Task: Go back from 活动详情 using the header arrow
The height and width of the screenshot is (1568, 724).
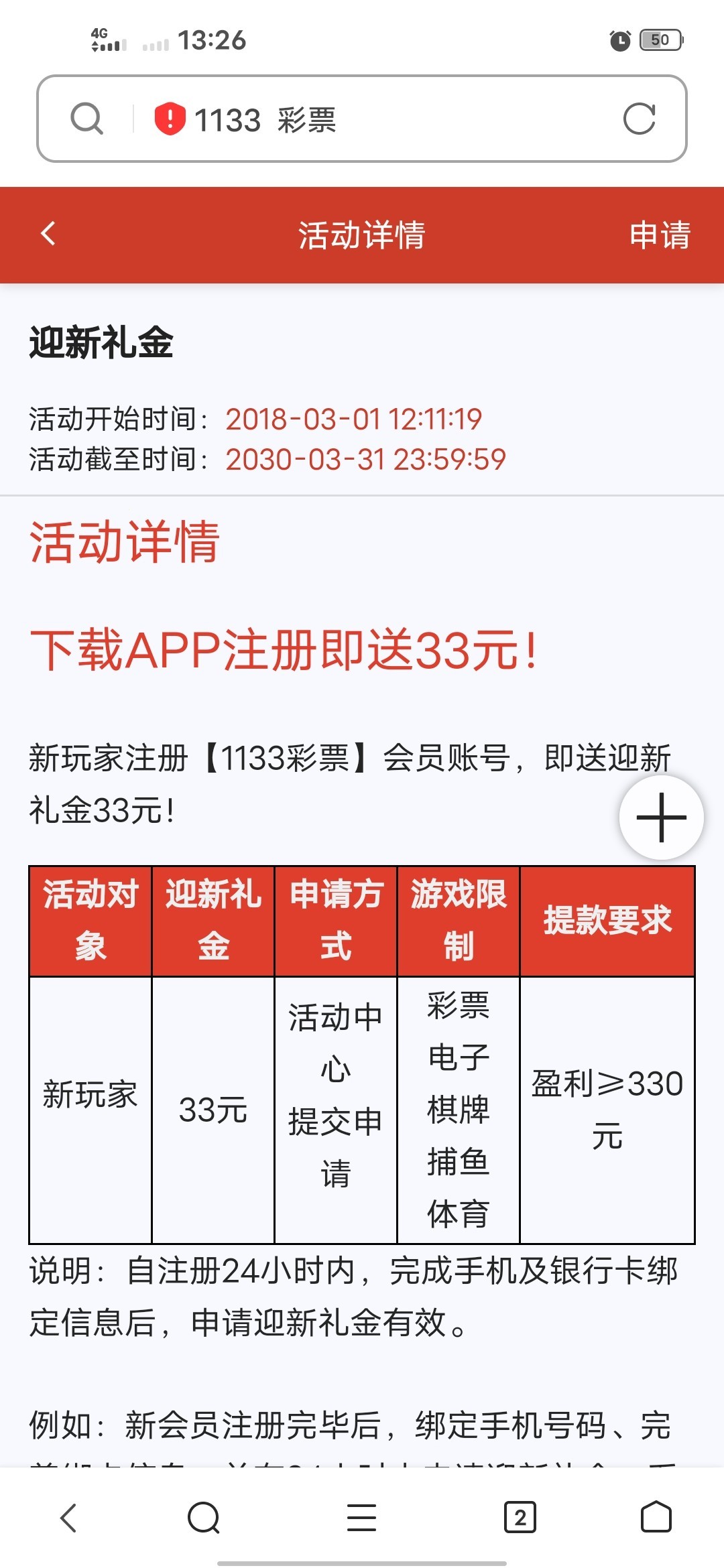Action: coord(48,234)
